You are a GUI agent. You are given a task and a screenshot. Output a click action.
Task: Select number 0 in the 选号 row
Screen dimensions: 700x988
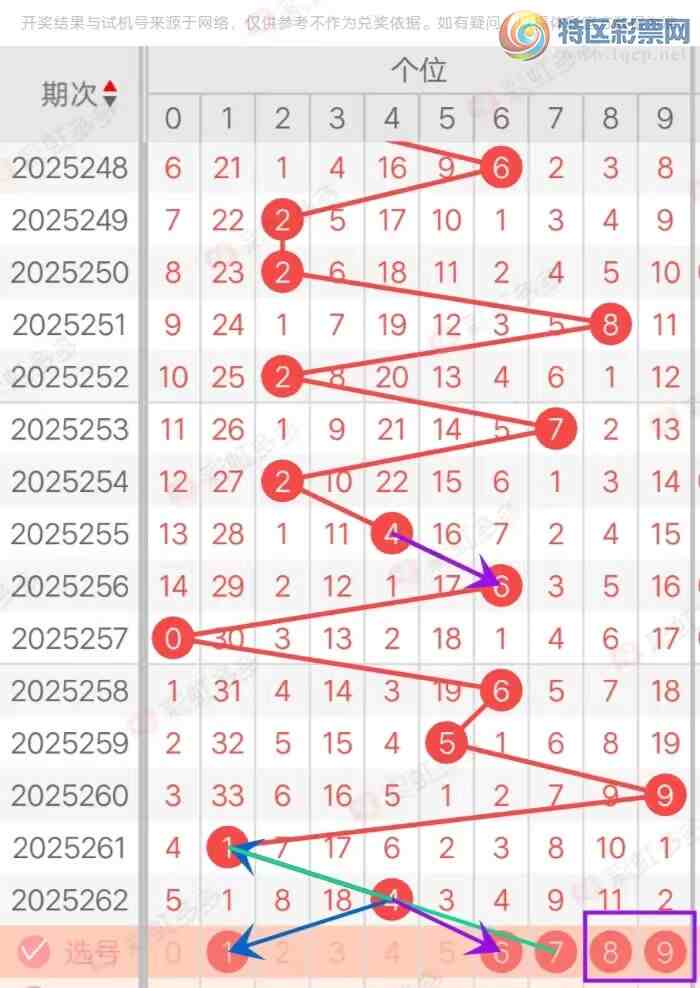(174, 951)
